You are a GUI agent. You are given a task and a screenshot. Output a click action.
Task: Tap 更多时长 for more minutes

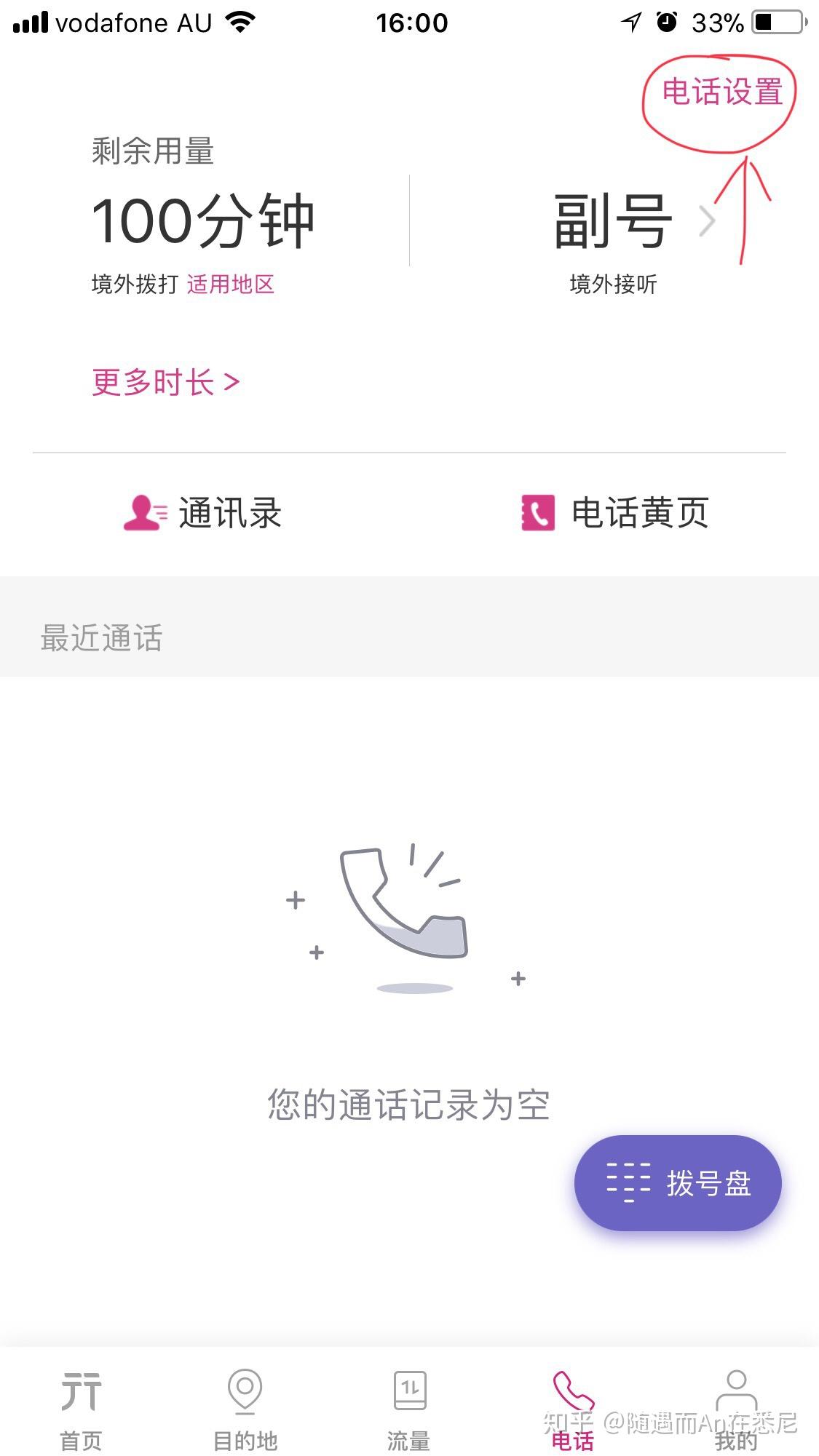click(x=165, y=382)
